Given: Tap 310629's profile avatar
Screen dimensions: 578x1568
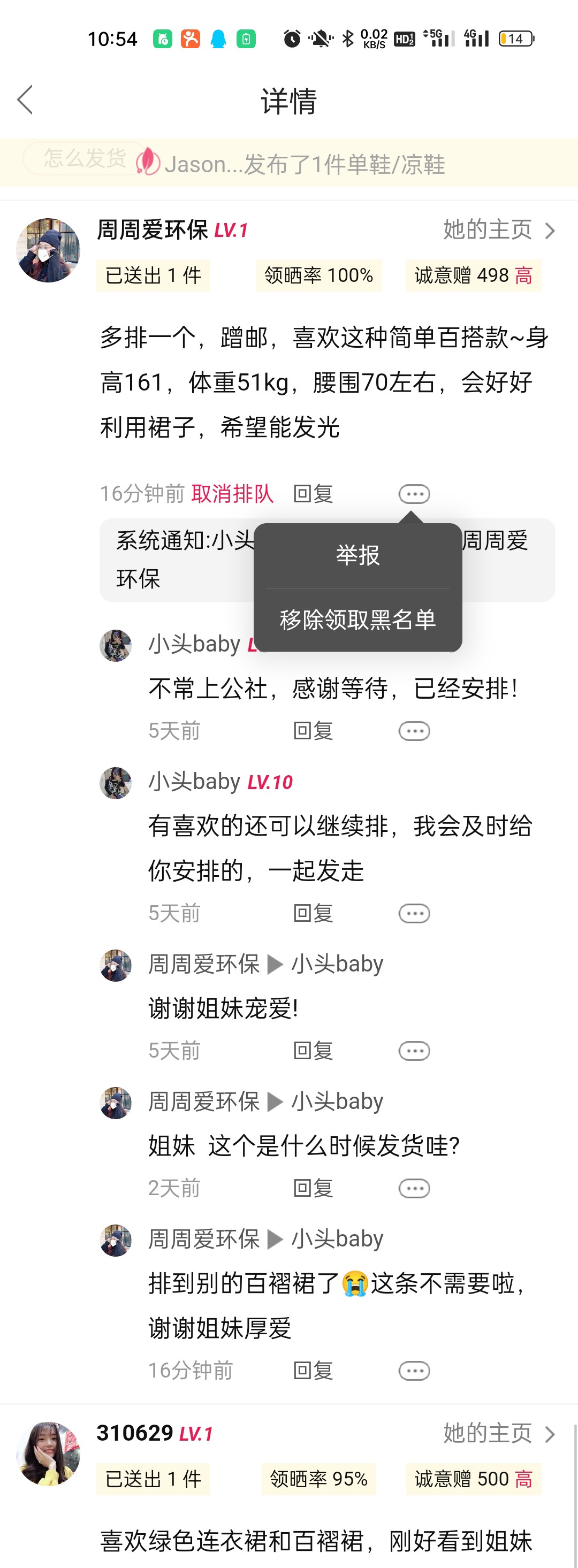Looking at the screenshot, I should pyautogui.click(x=48, y=1454).
